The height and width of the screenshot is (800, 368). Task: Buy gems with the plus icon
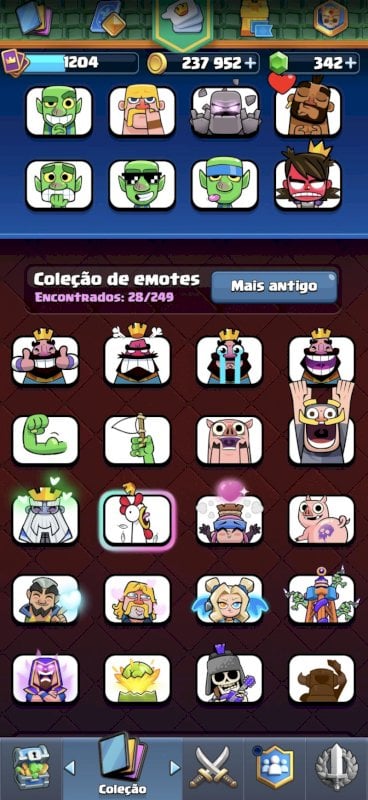click(350, 63)
